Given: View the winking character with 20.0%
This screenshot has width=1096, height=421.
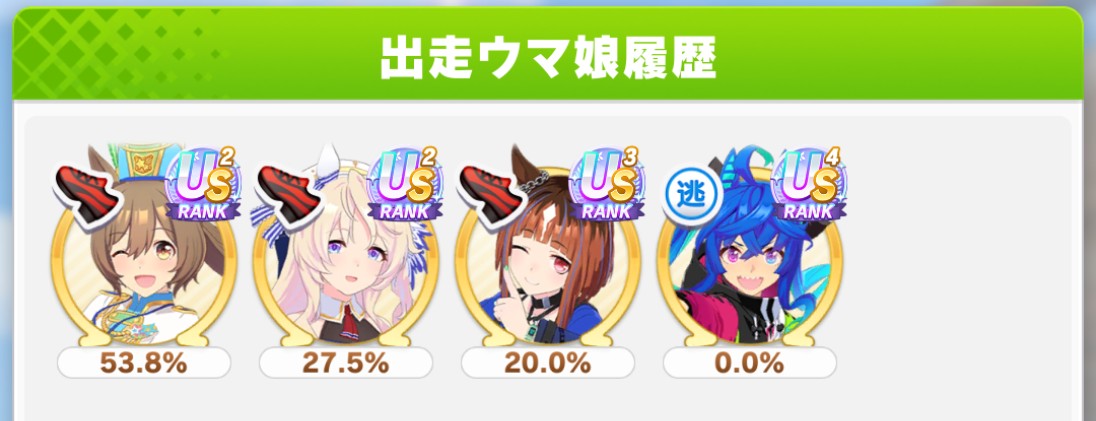Looking at the screenshot, I should point(547,265).
